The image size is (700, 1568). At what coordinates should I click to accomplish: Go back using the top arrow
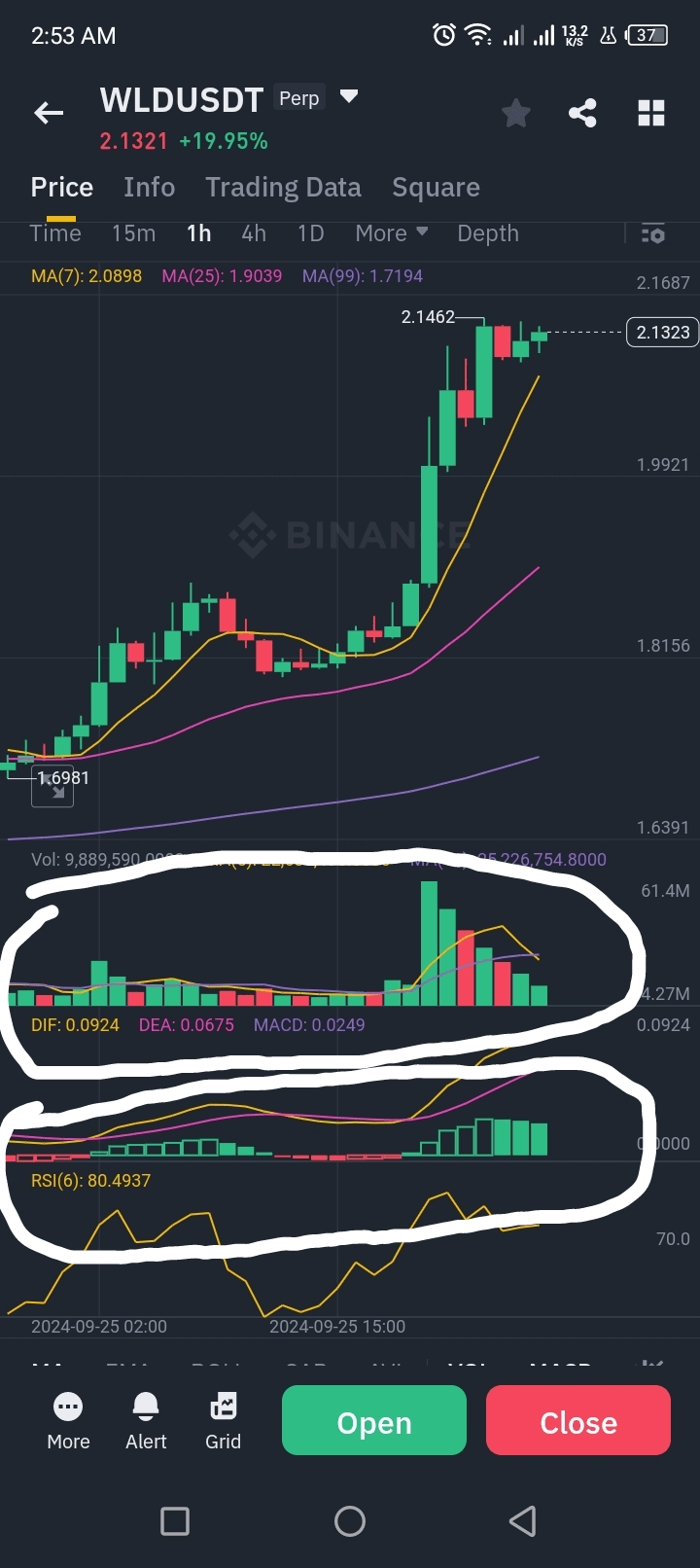pyautogui.click(x=49, y=114)
